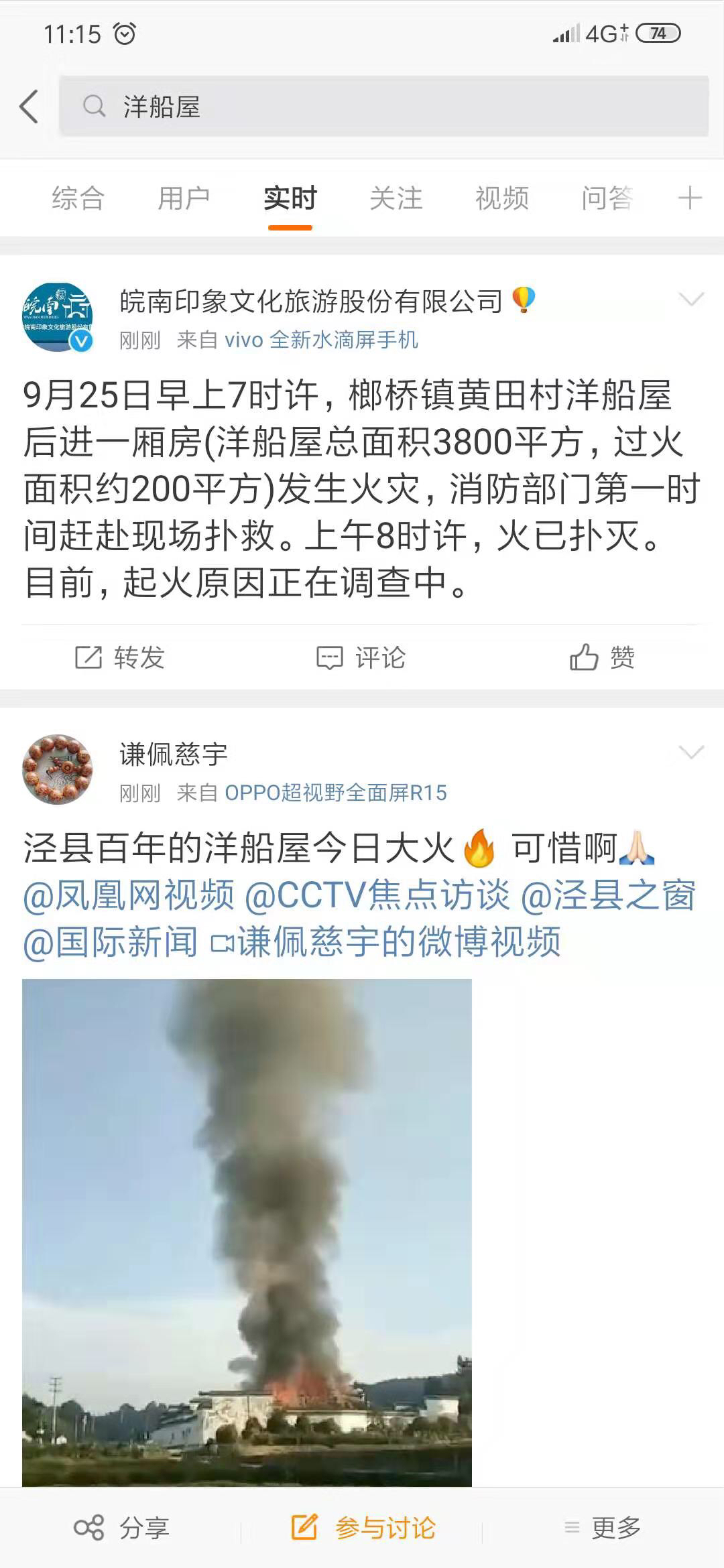The image size is (724, 1568).
Task: Open the @凤凰网视频 mention link
Action: click(x=129, y=895)
